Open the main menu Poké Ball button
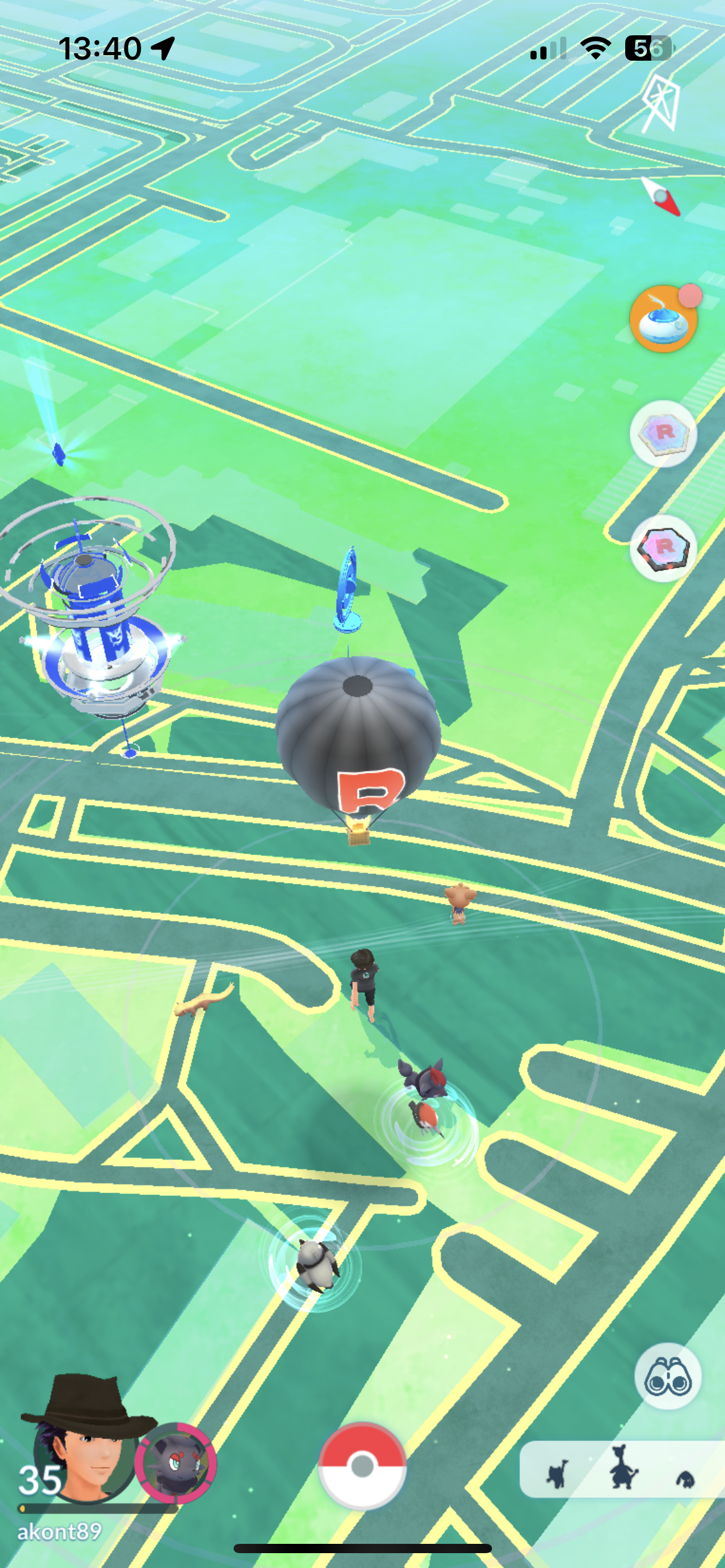The image size is (725, 1568). click(362, 1465)
